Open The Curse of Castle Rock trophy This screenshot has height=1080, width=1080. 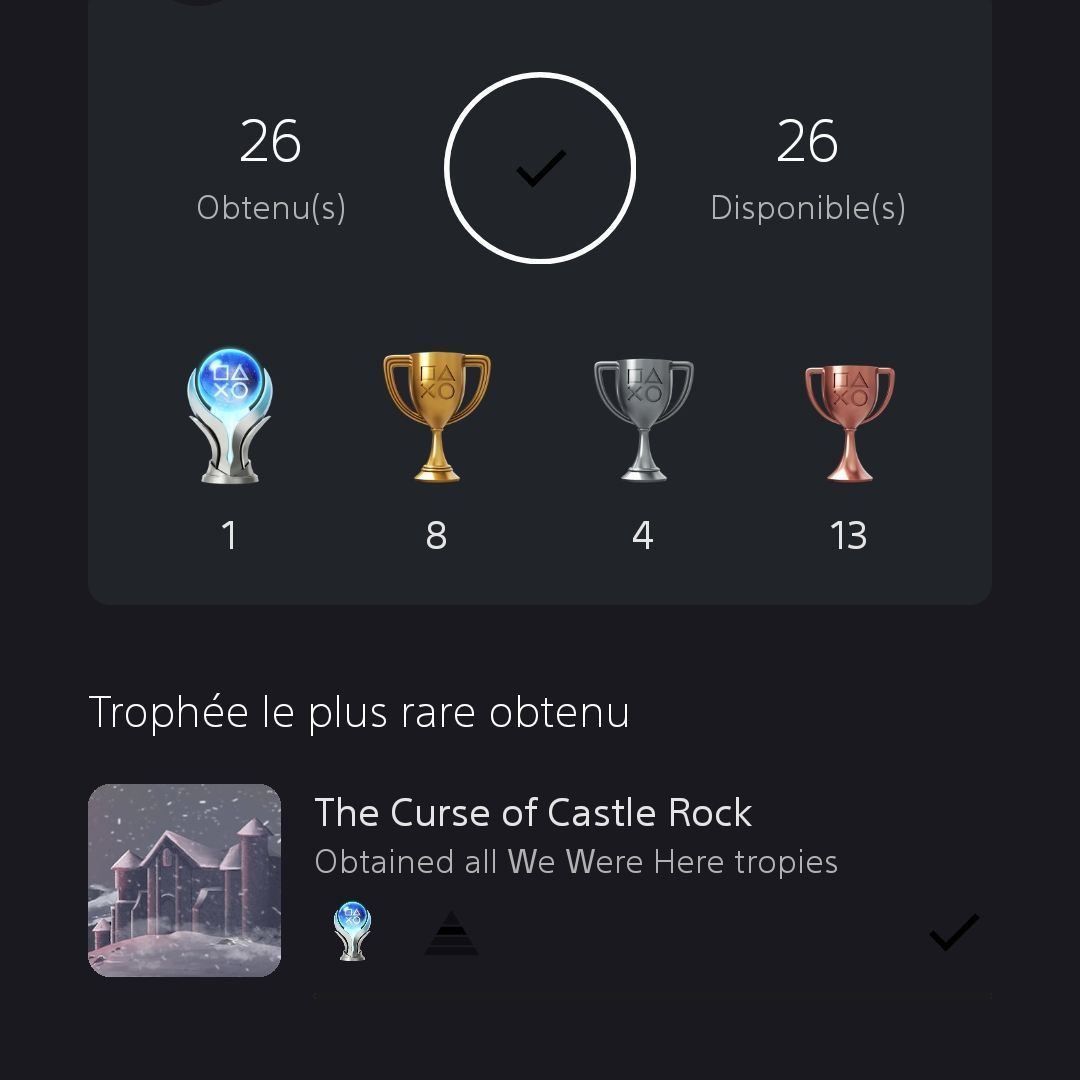tap(533, 813)
